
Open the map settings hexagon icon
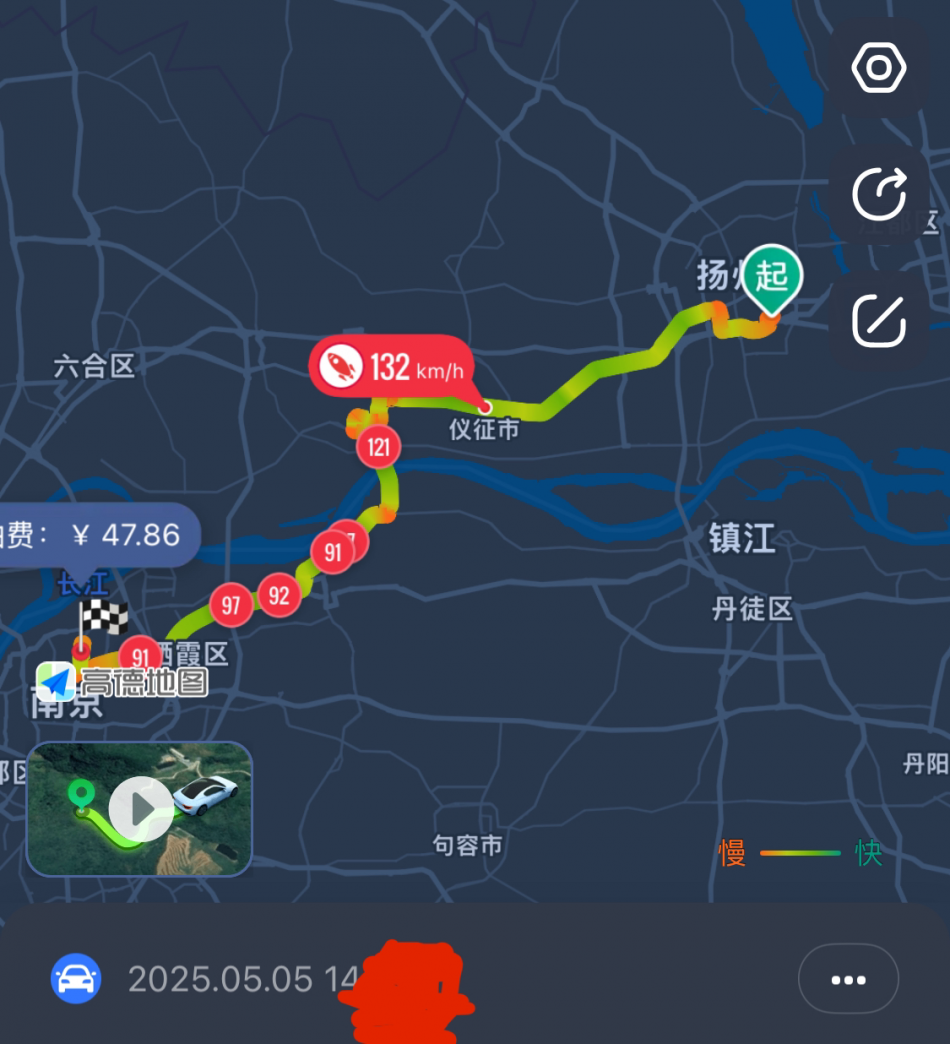coord(879,68)
